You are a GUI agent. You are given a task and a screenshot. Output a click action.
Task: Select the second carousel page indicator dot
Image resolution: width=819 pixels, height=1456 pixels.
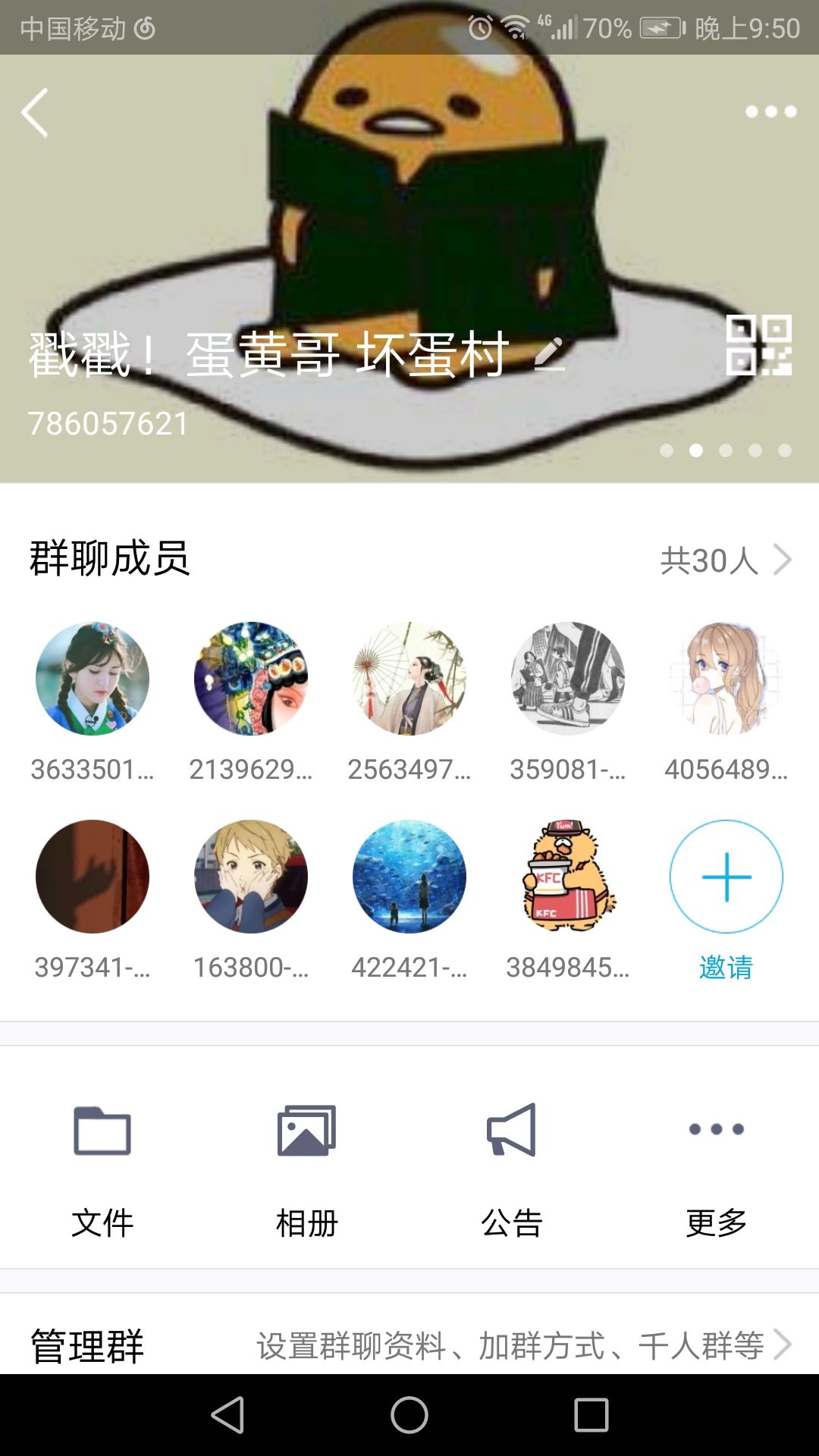[x=694, y=449]
